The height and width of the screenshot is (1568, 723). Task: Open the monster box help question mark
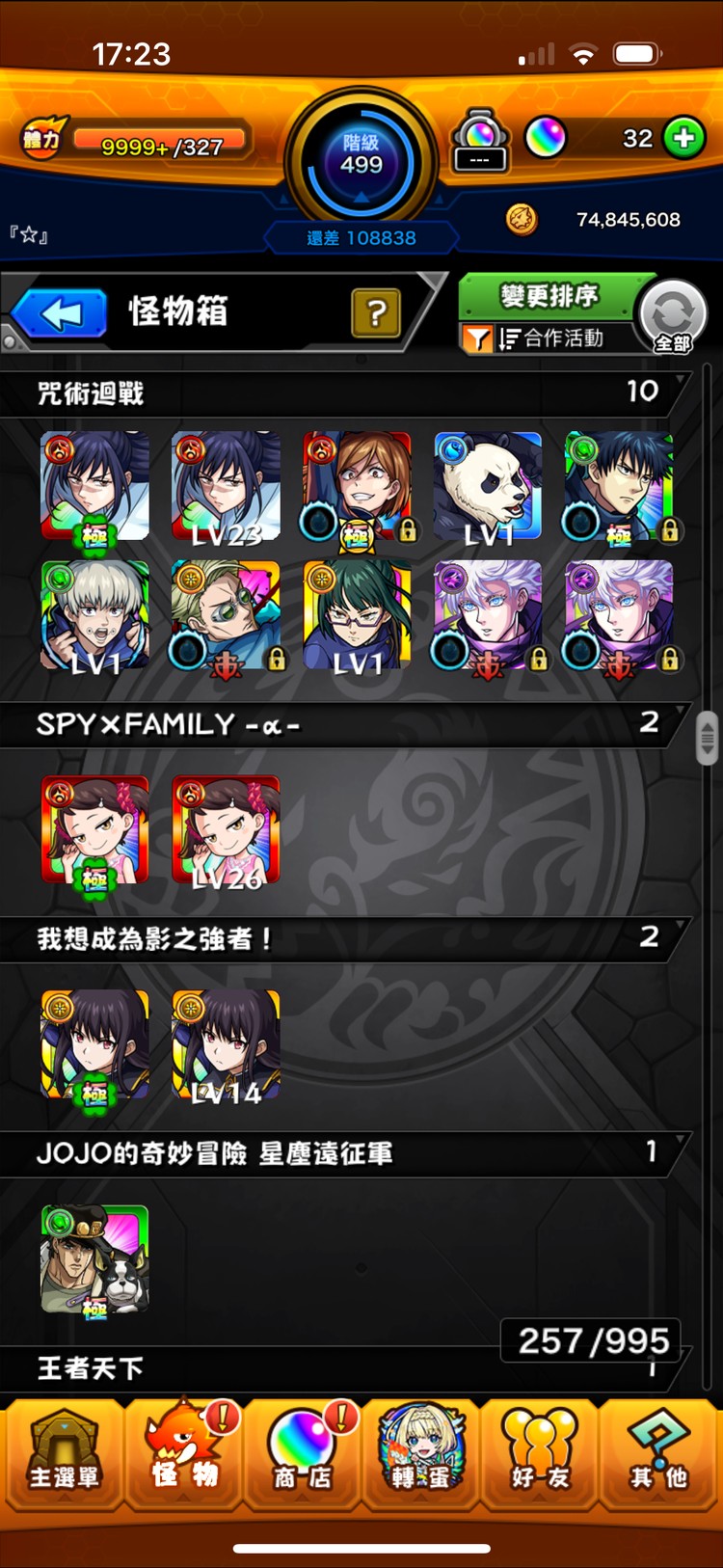[376, 313]
